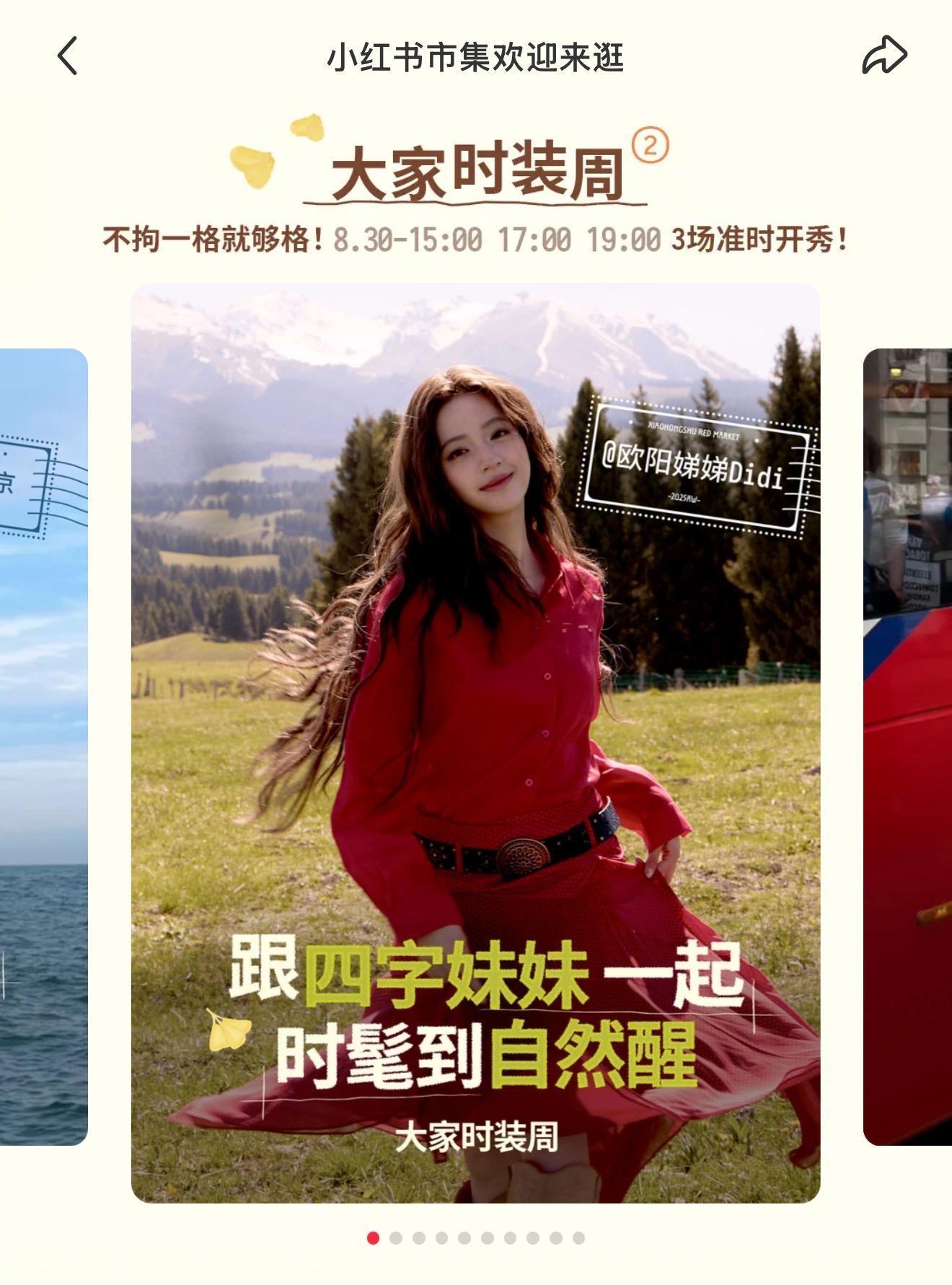Go back using the top-left arrow

coord(67,56)
